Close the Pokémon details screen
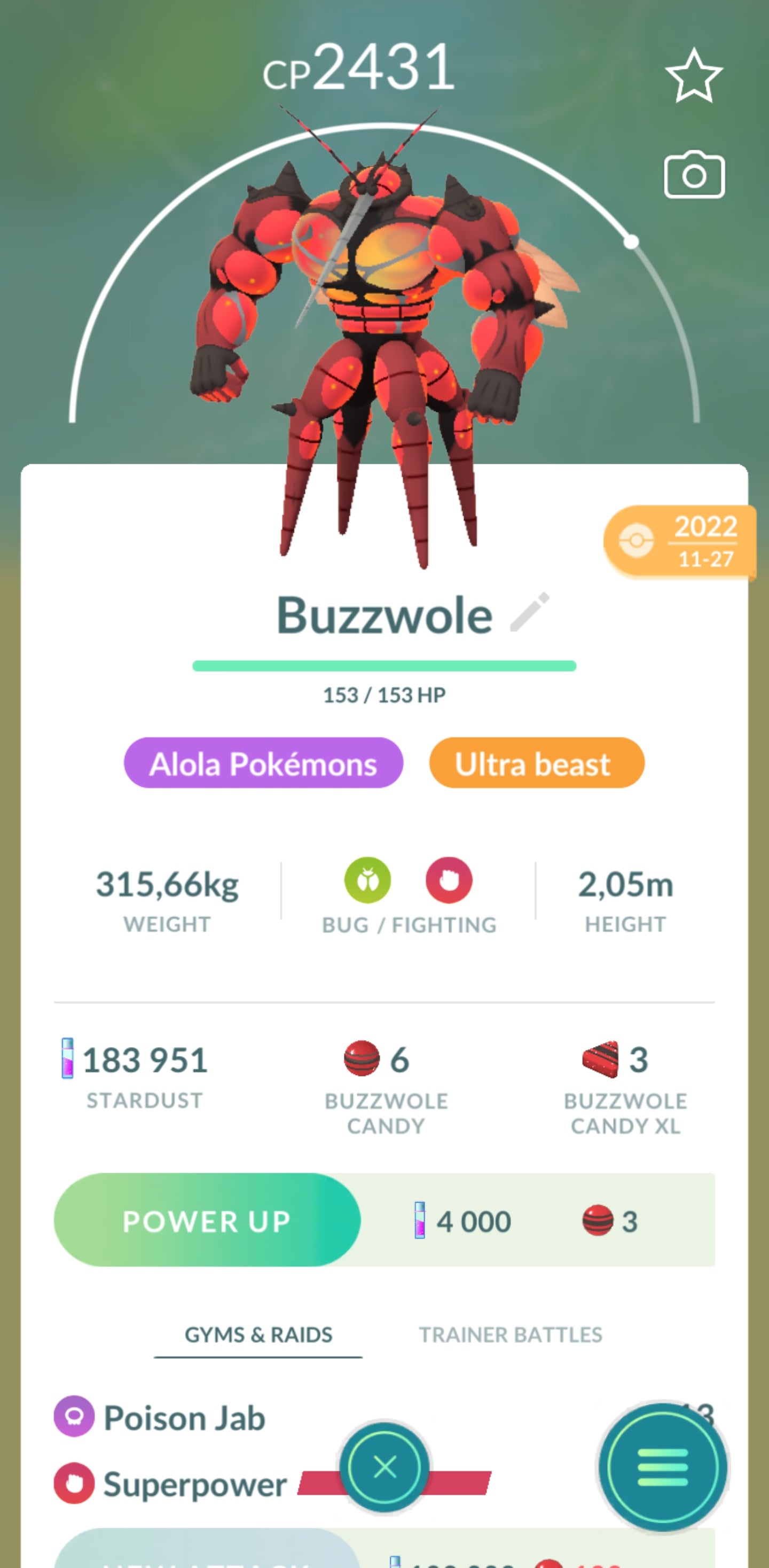The width and height of the screenshot is (769, 1568). 384,1467
